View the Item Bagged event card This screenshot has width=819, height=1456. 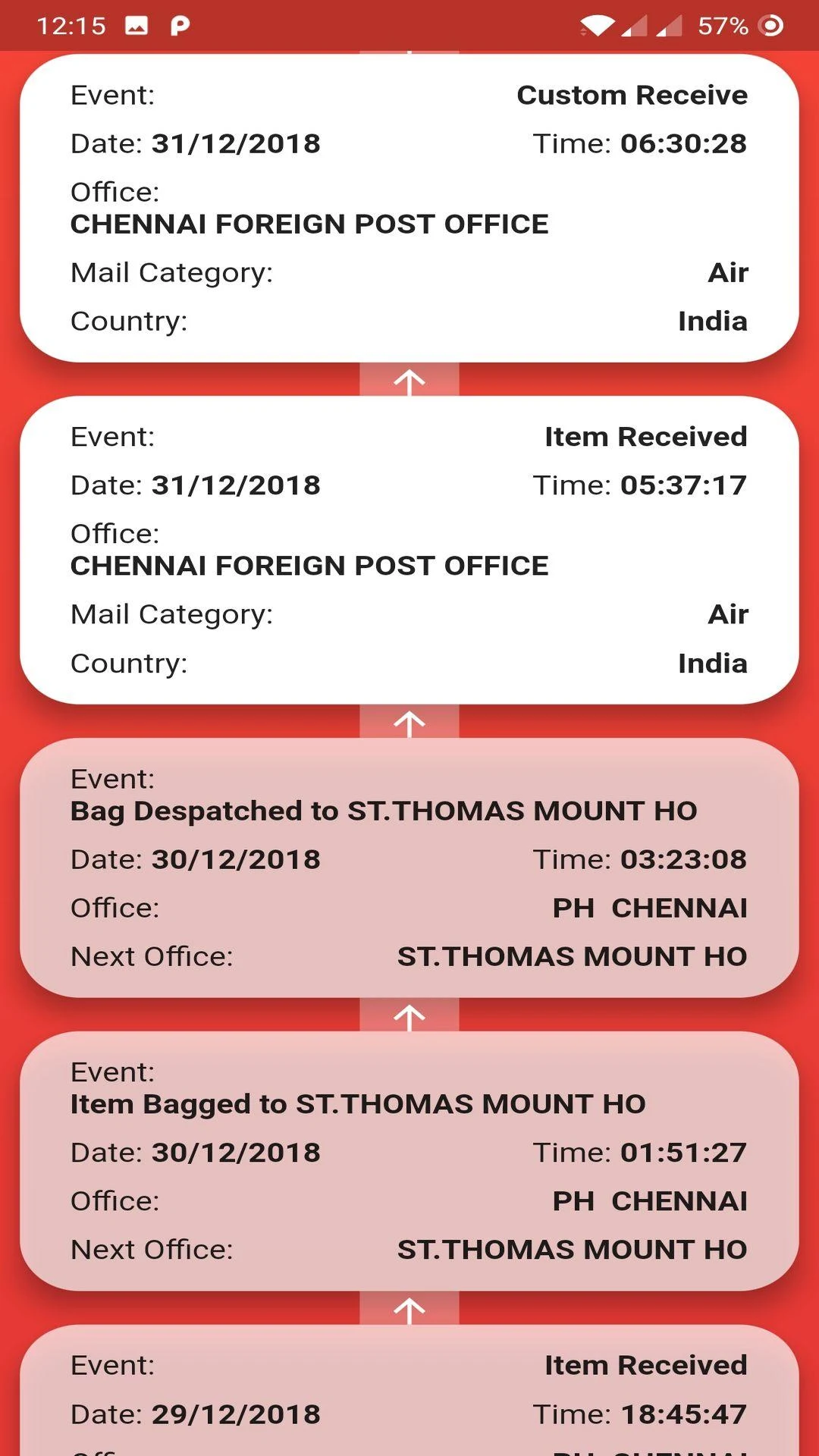(x=409, y=1161)
